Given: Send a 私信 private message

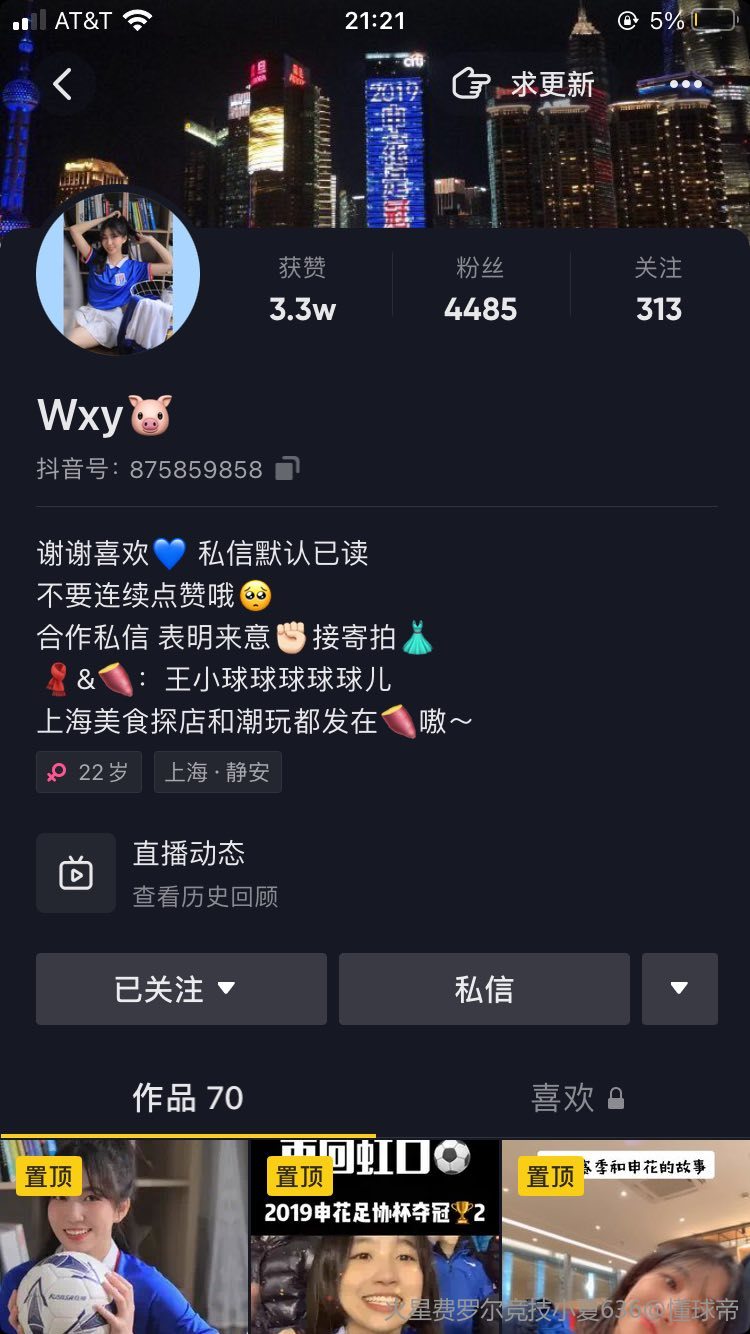Looking at the screenshot, I should point(484,989).
